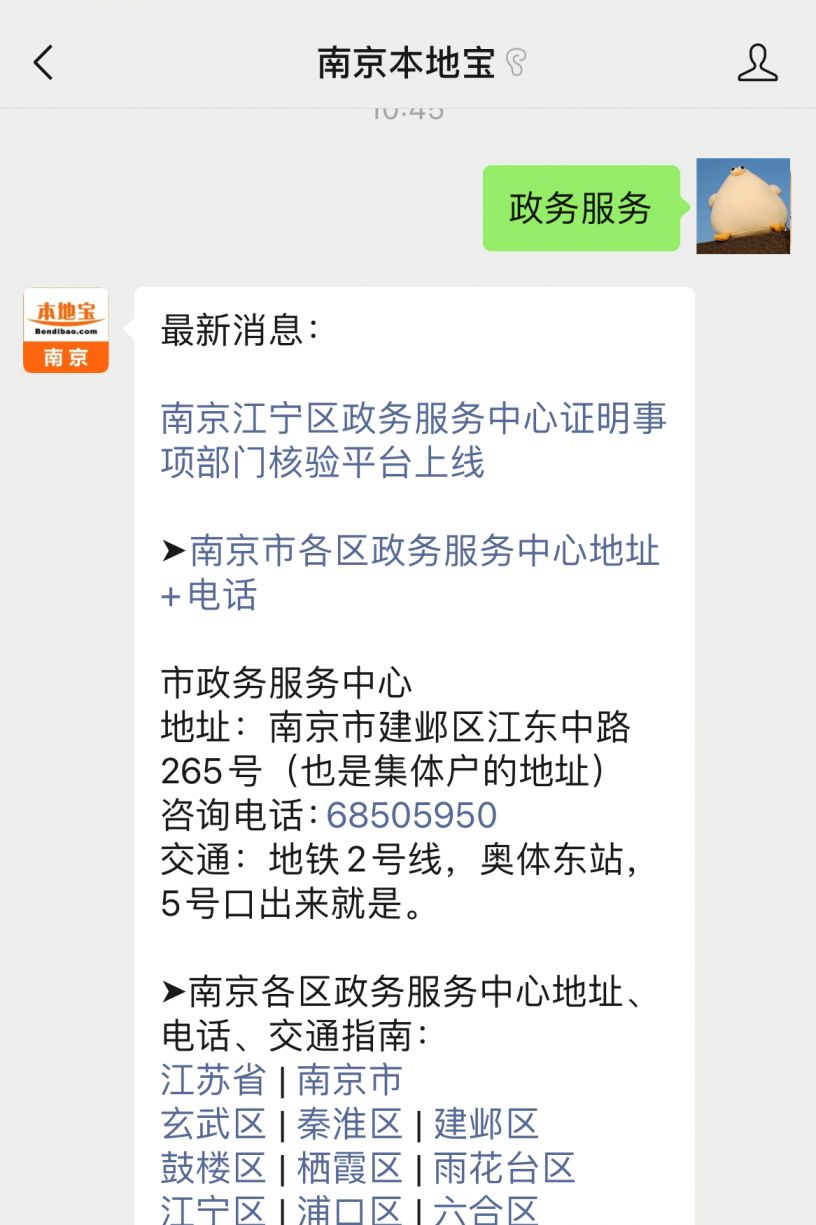Open the 江苏省 link
The image size is (816, 1225).
coord(213,1080)
